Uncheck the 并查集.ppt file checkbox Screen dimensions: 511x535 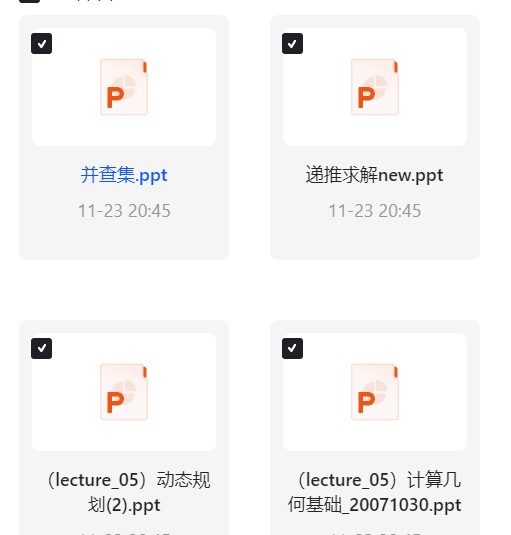(41, 44)
